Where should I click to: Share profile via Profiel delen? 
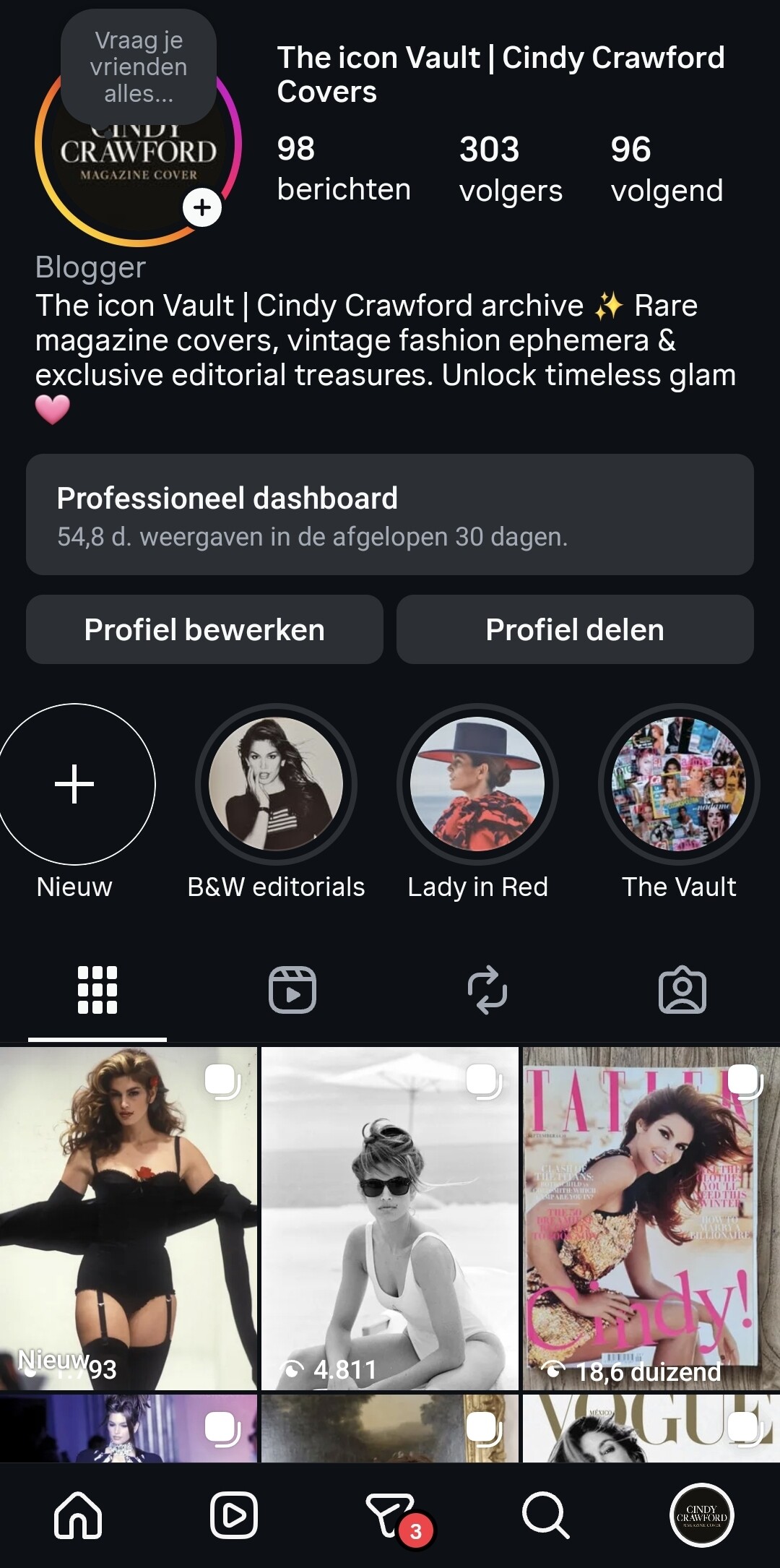(x=575, y=629)
